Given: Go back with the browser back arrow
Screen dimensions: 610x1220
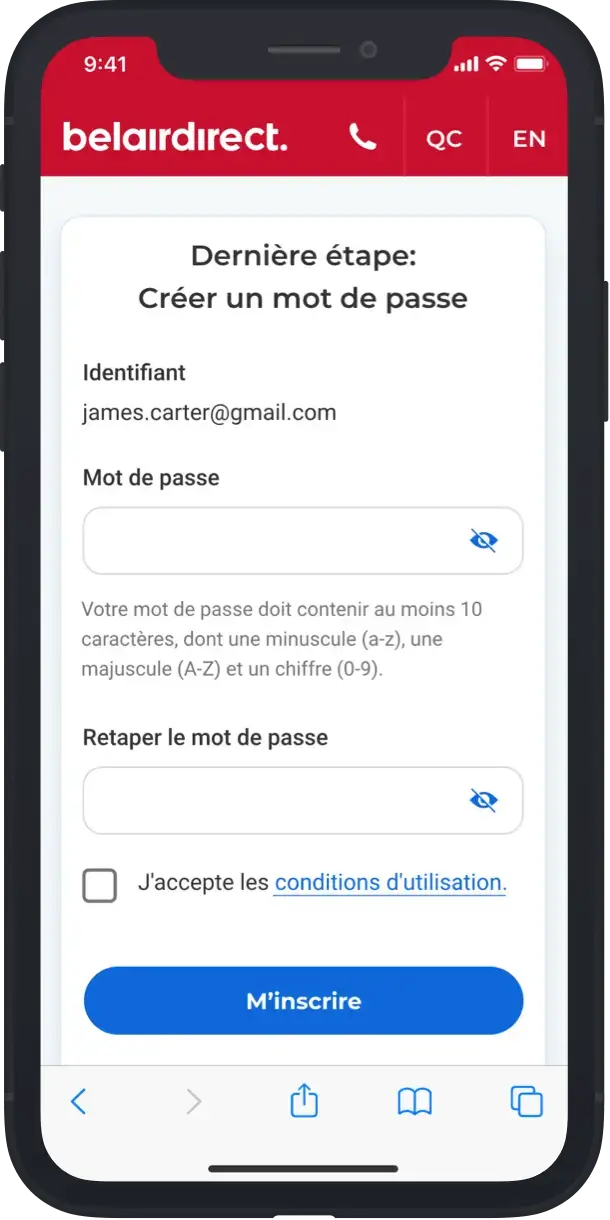Looking at the screenshot, I should click(x=79, y=1102).
